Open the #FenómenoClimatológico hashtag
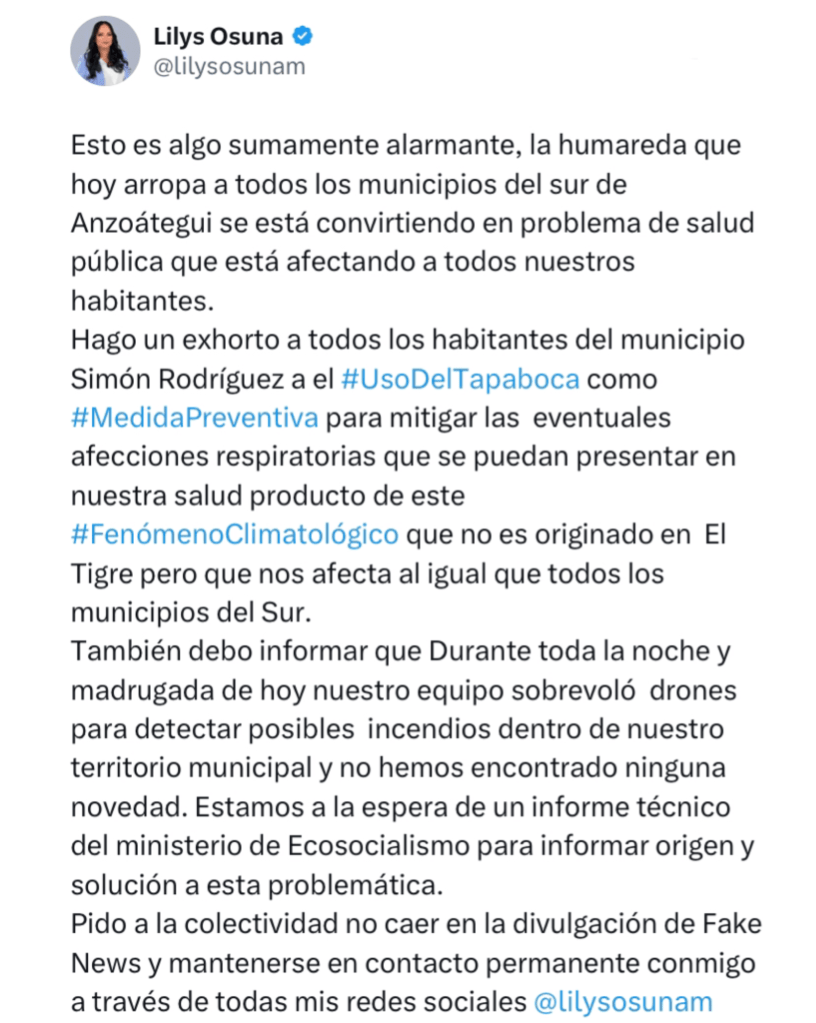 tap(235, 532)
